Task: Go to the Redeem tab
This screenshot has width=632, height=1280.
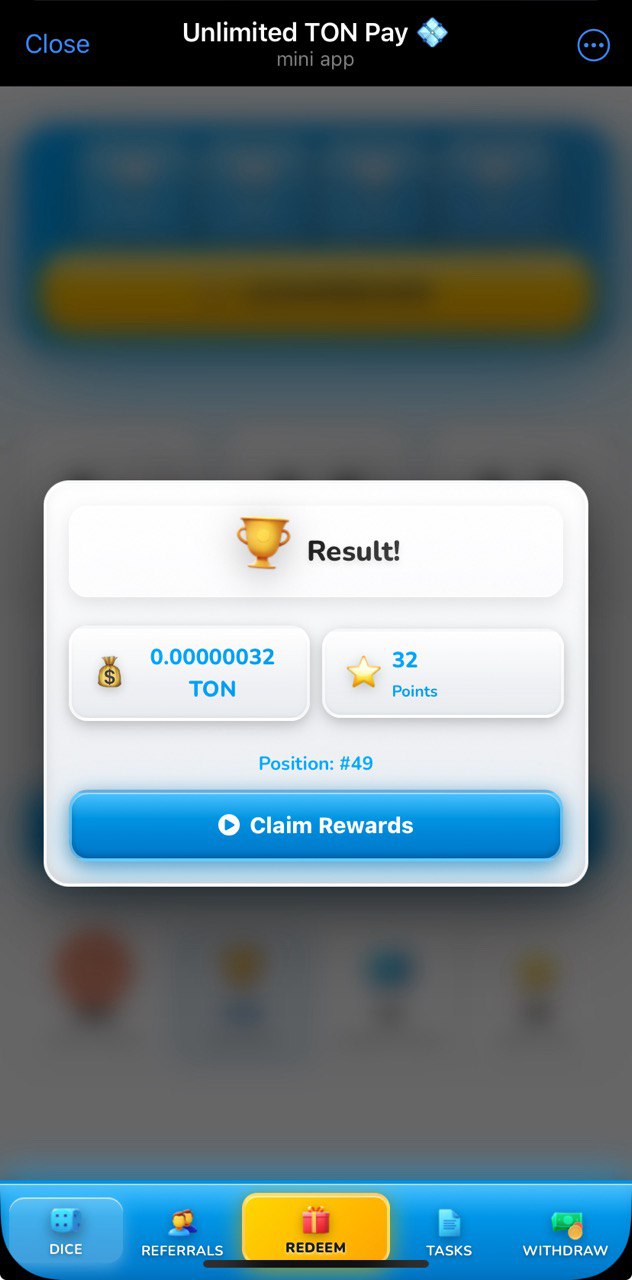Action: [x=316, y=1230]
